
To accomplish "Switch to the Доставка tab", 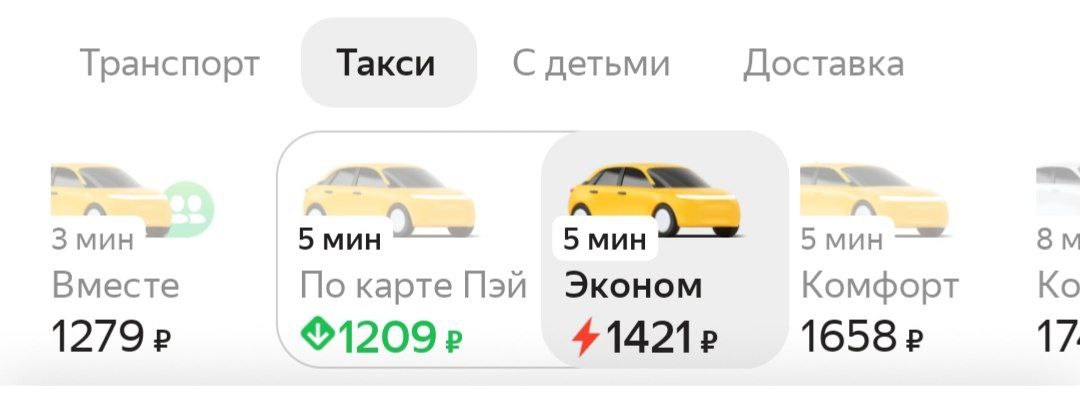I will point(823,64).
